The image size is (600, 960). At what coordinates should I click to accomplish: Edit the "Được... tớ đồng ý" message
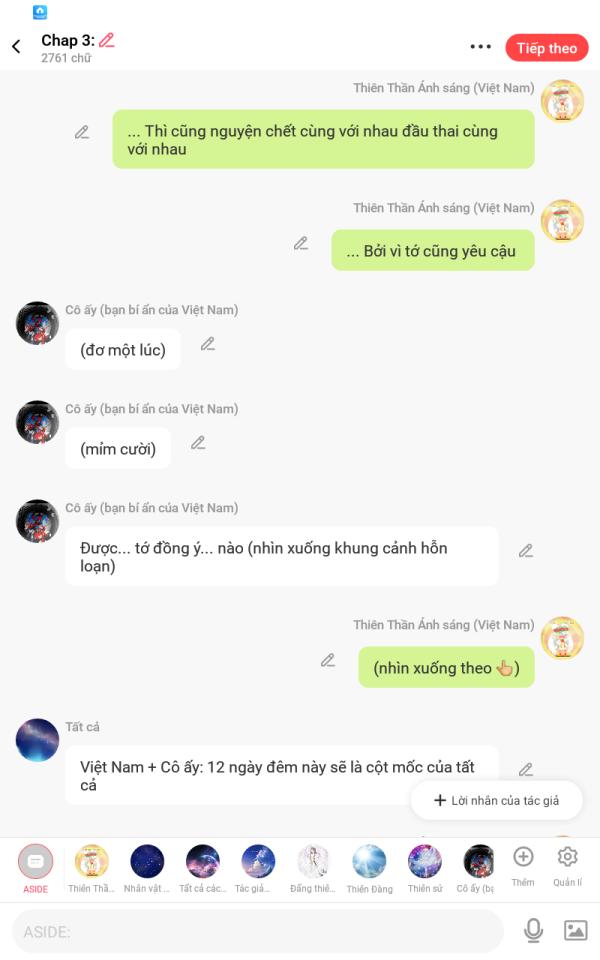526,551
